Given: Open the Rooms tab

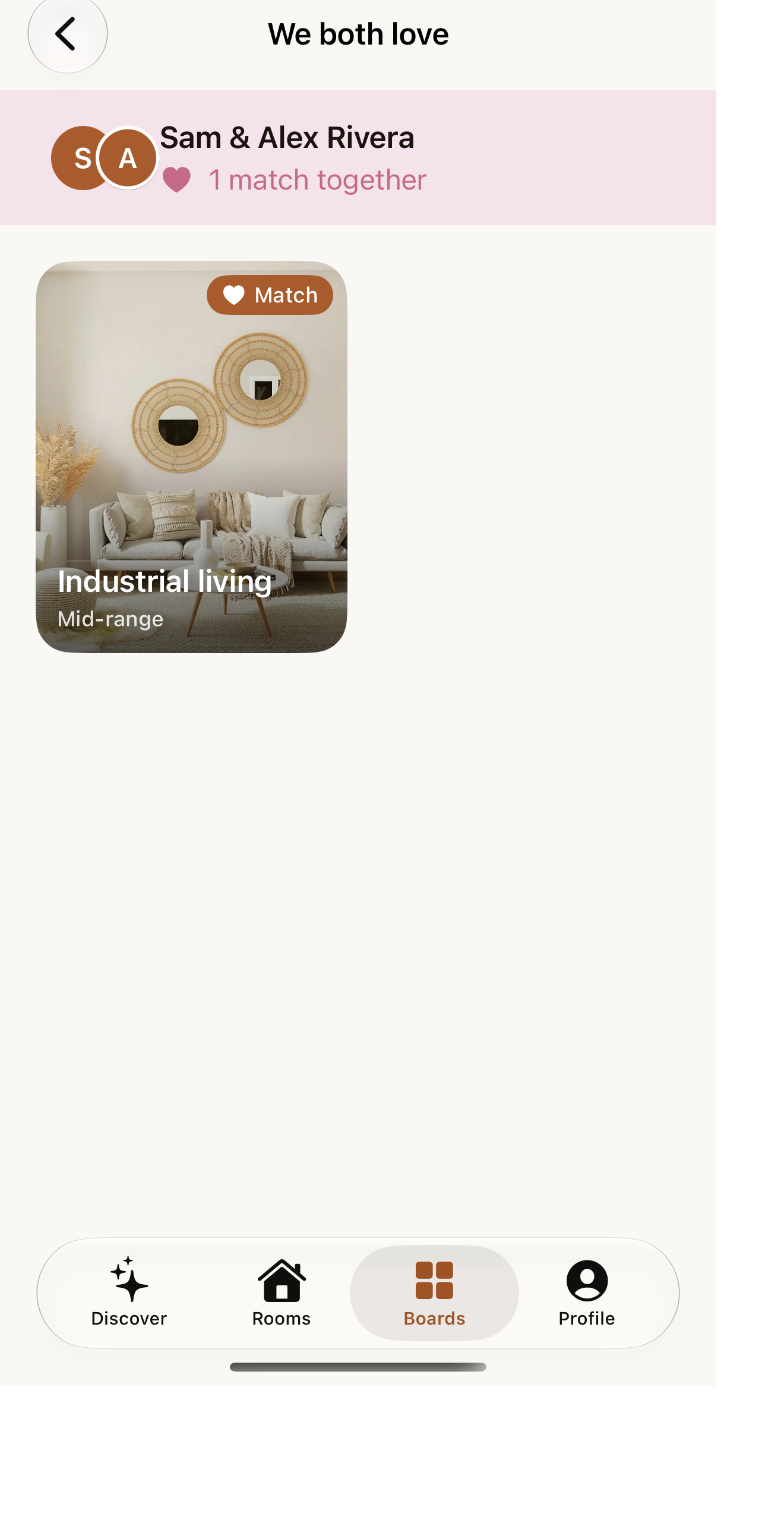Looking at the screenshot, I should click(282, 1293).
